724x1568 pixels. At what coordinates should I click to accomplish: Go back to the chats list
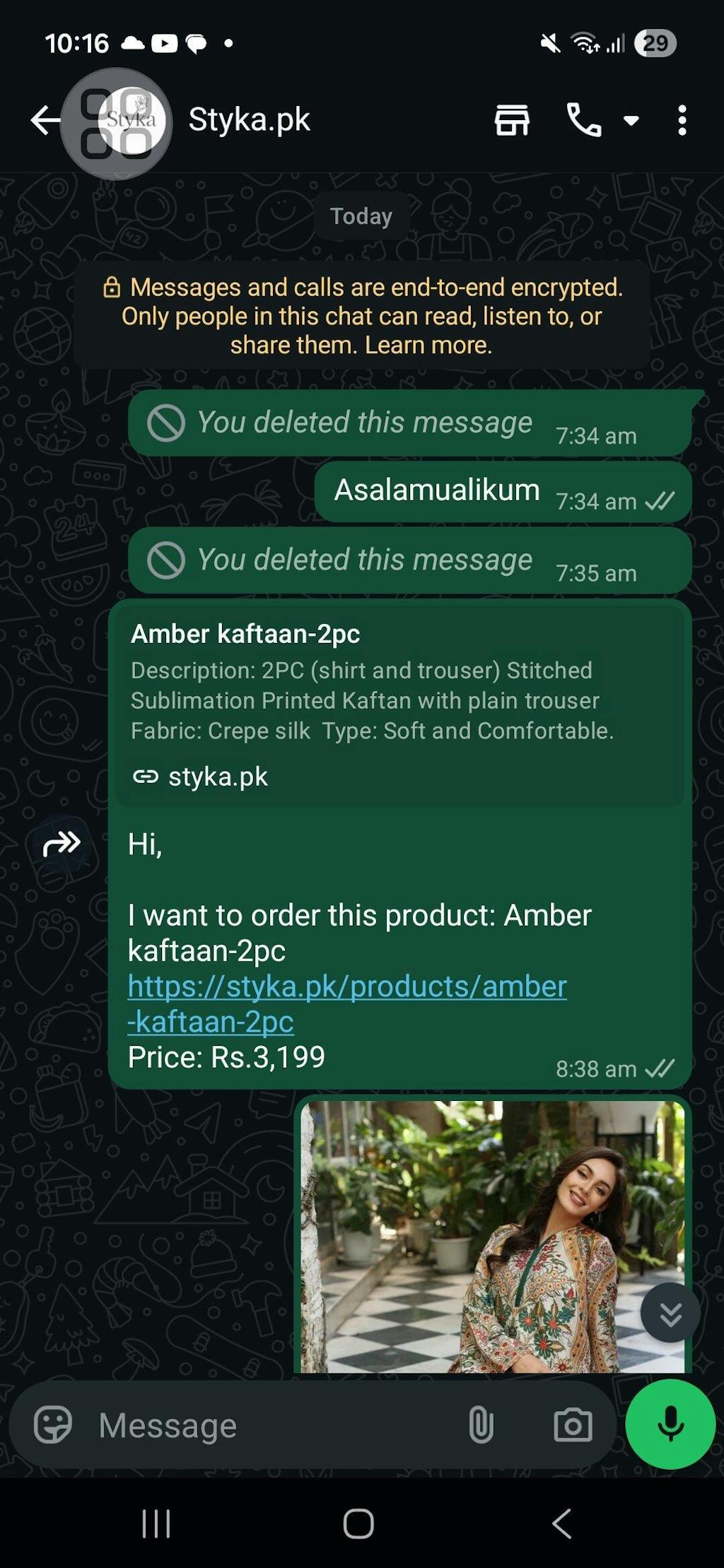click(45, 120)
